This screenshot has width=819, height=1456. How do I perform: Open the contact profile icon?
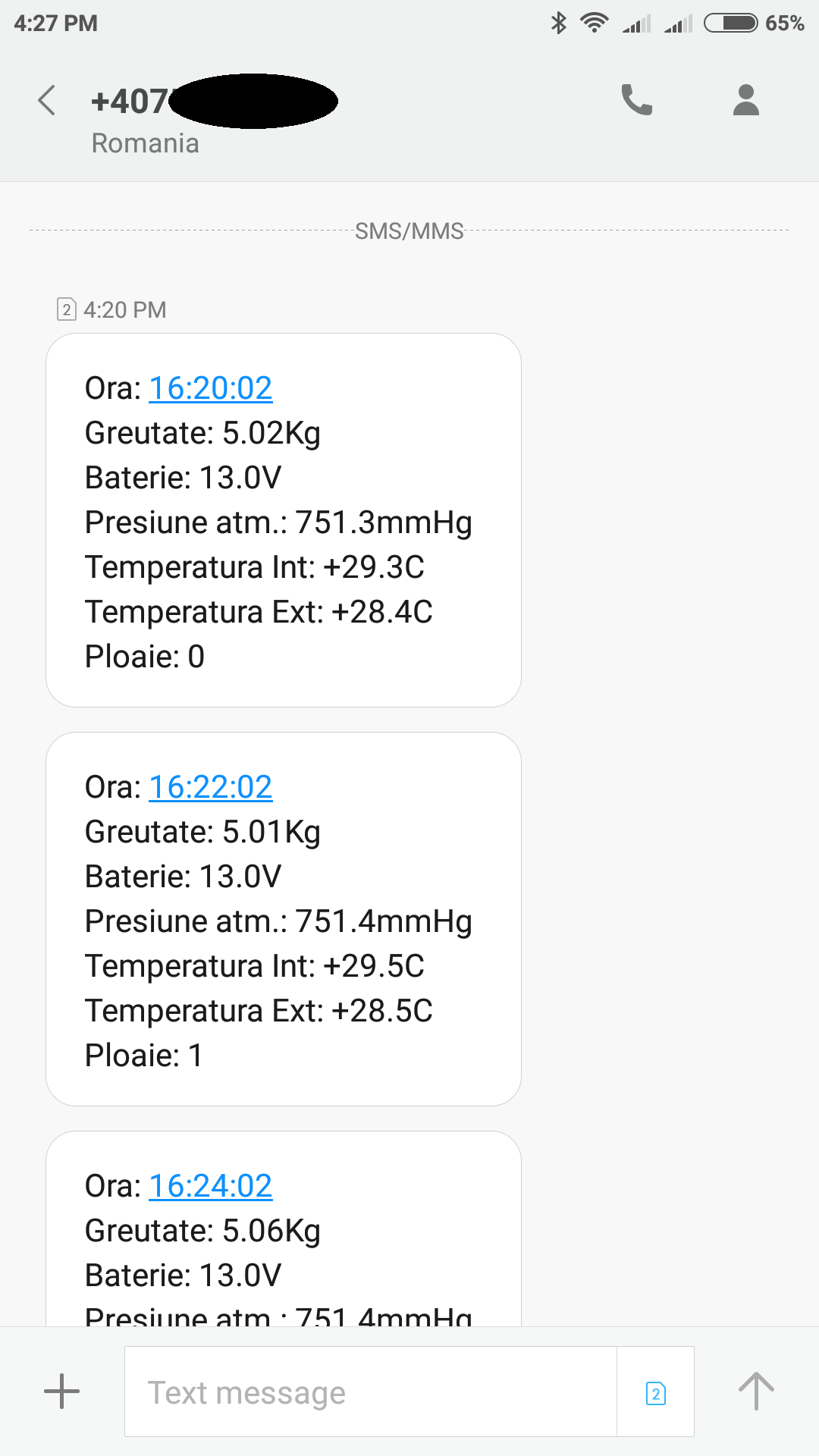746,99
